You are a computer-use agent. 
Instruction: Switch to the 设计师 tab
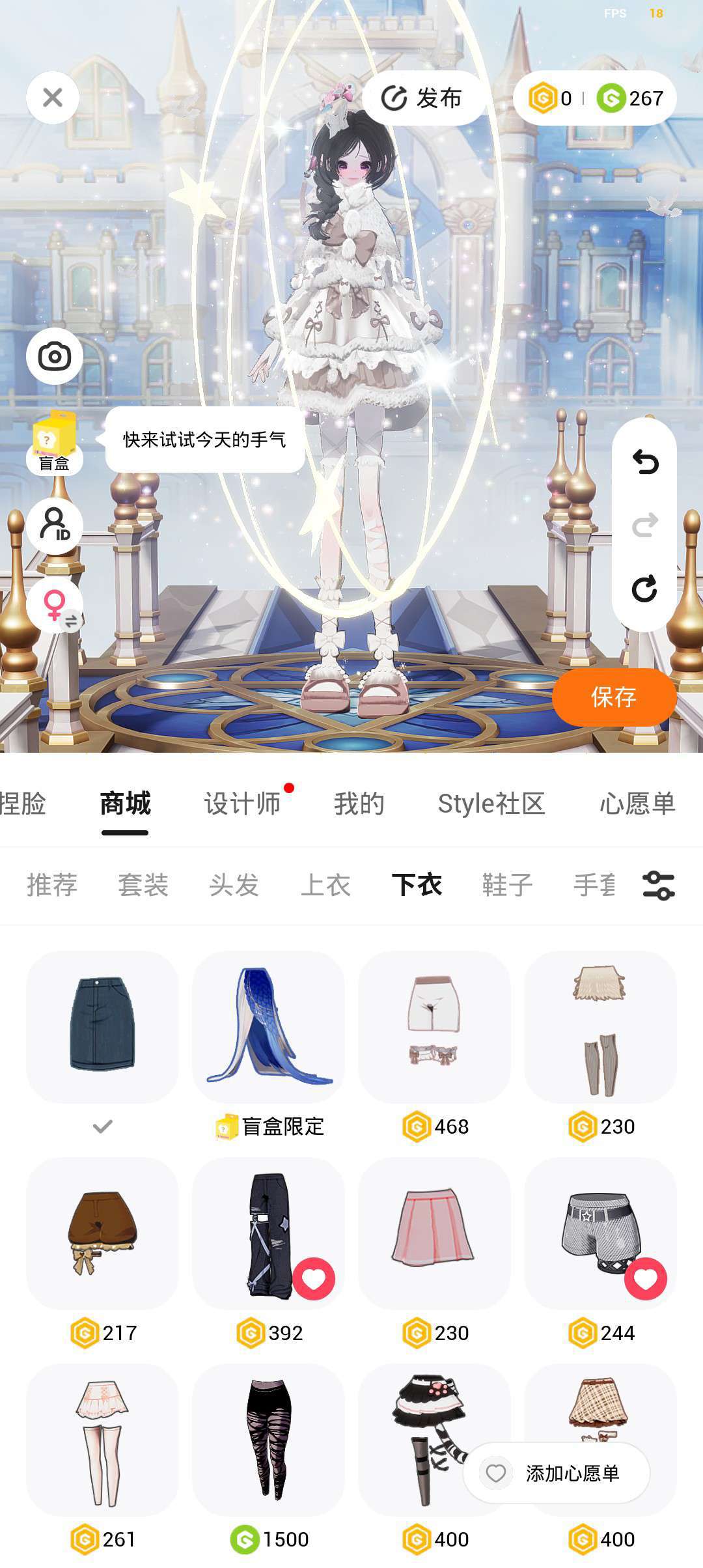242,804
